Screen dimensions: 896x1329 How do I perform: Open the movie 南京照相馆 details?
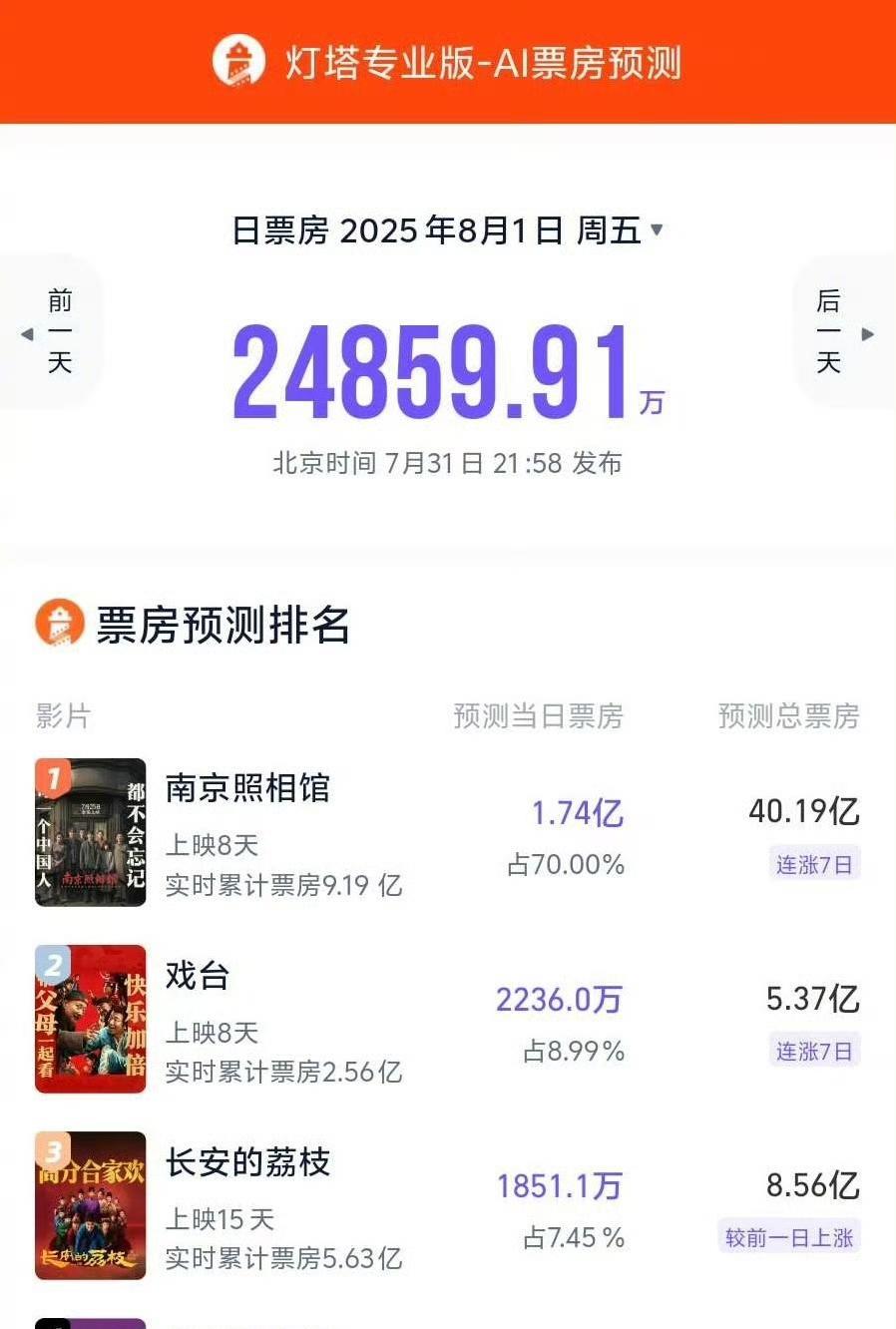pyautogui.click(x=246, y=788)
